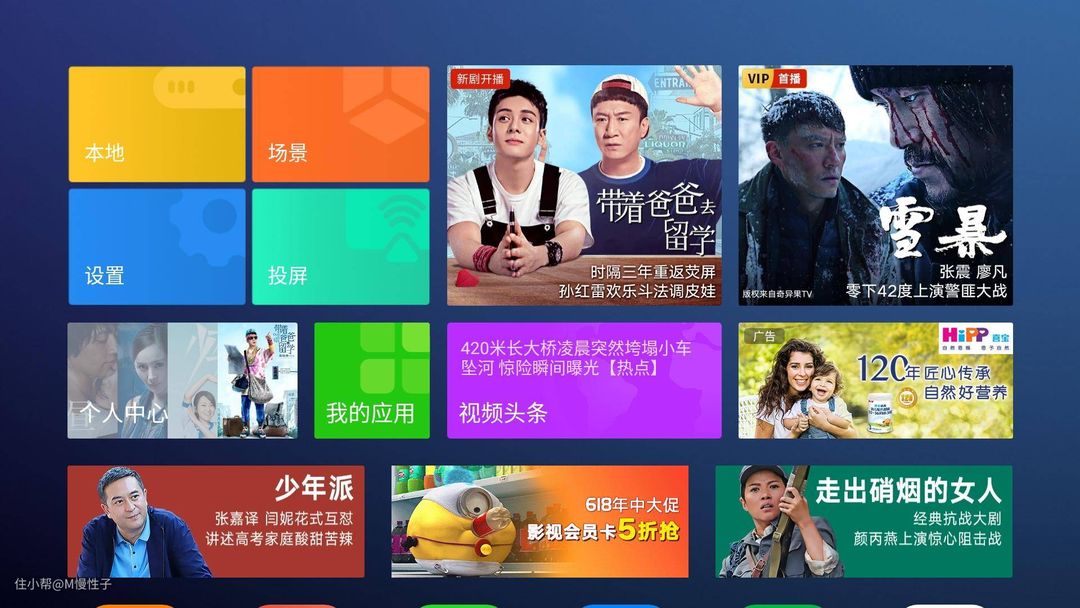
Task: Open the 本地 local tile
Action: [157, 124]
